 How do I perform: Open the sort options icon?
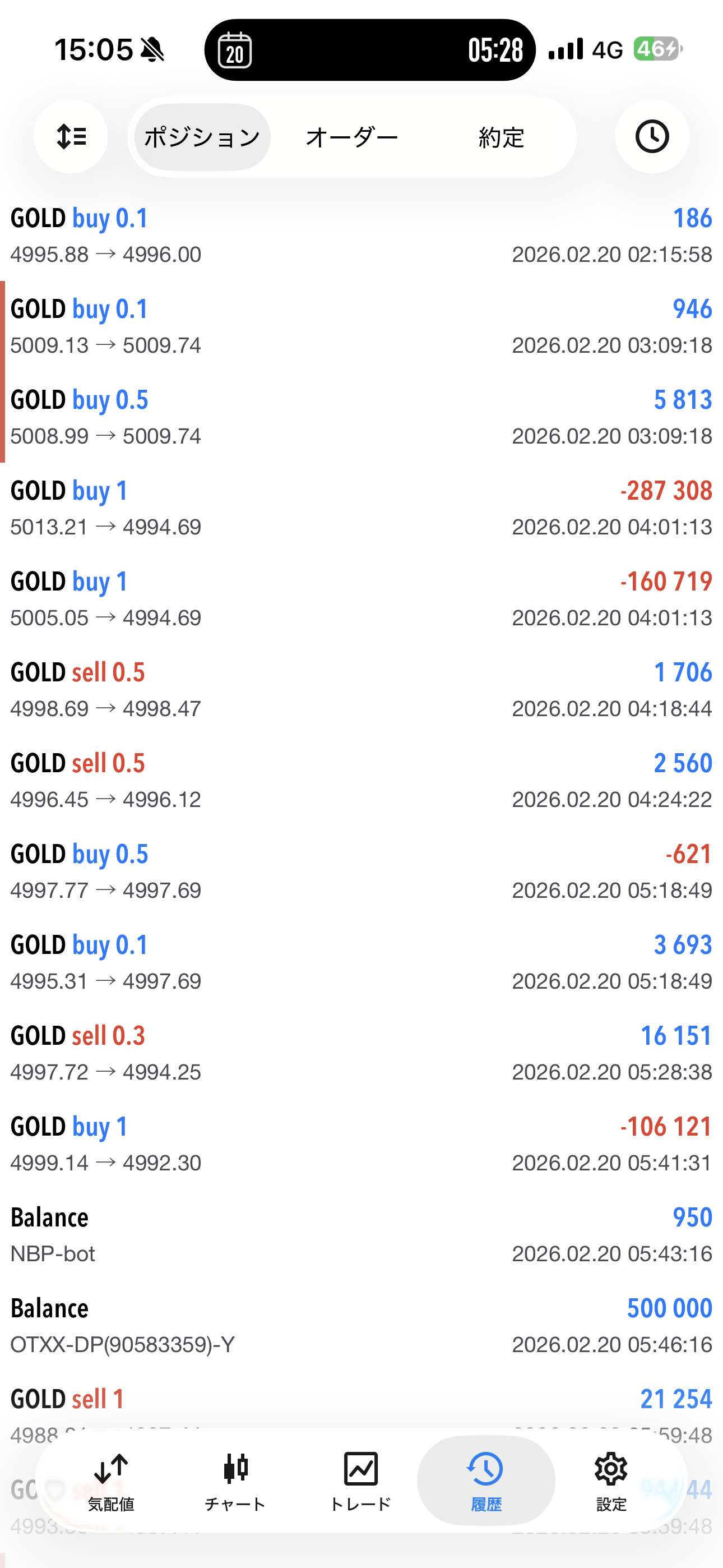click(71, 136)
